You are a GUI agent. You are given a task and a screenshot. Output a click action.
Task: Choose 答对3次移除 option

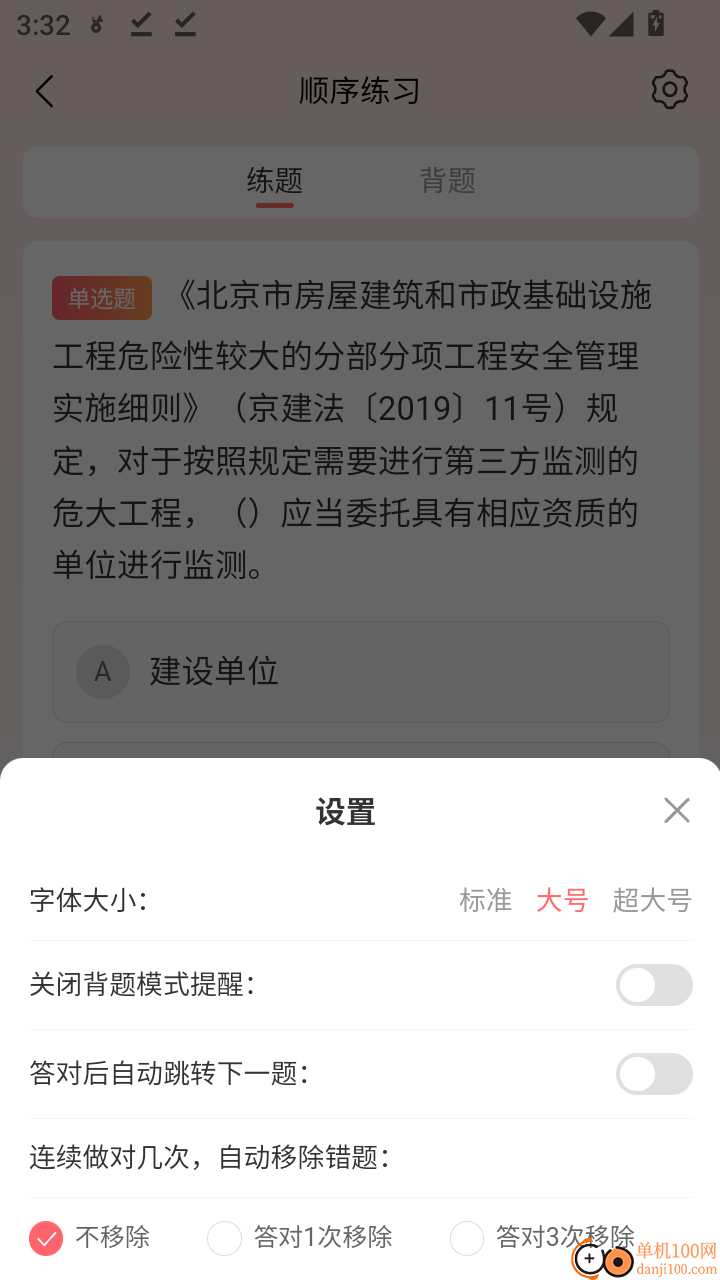point(467,1238)
